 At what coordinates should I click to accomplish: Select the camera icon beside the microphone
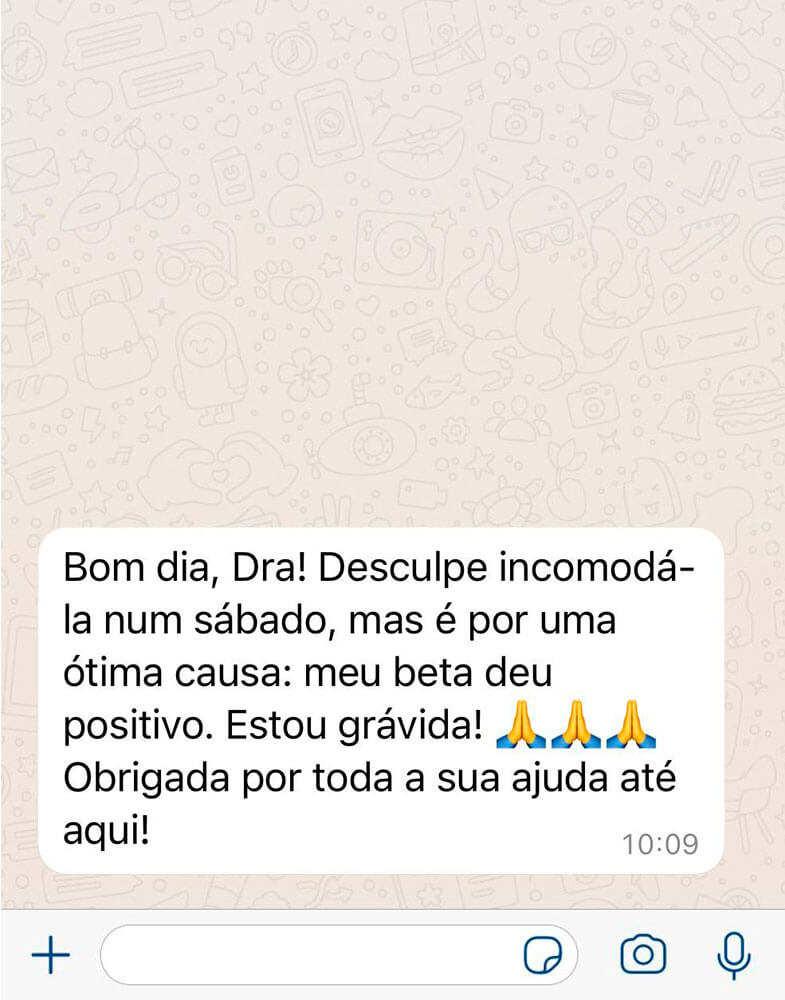tap(645, 954)
